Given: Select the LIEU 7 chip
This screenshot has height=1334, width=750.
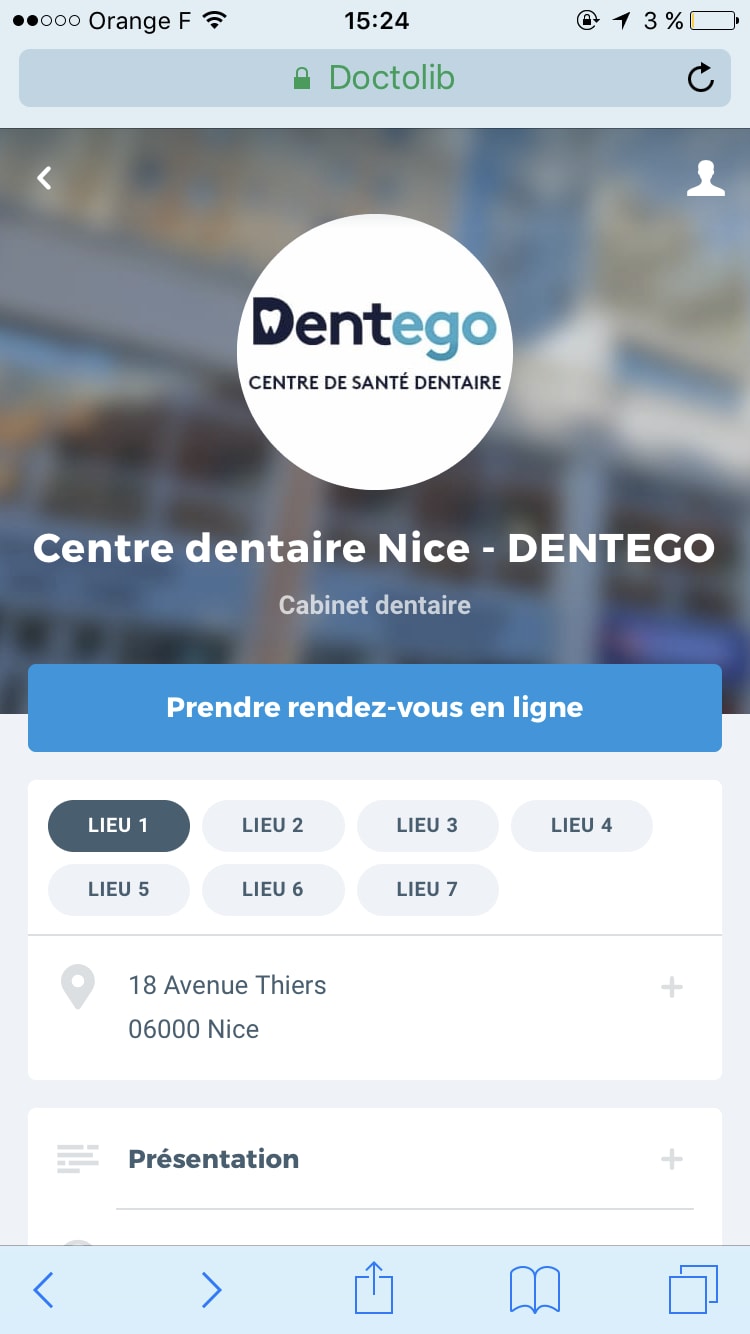Looking at the screenshot, I should coord(427,889).
